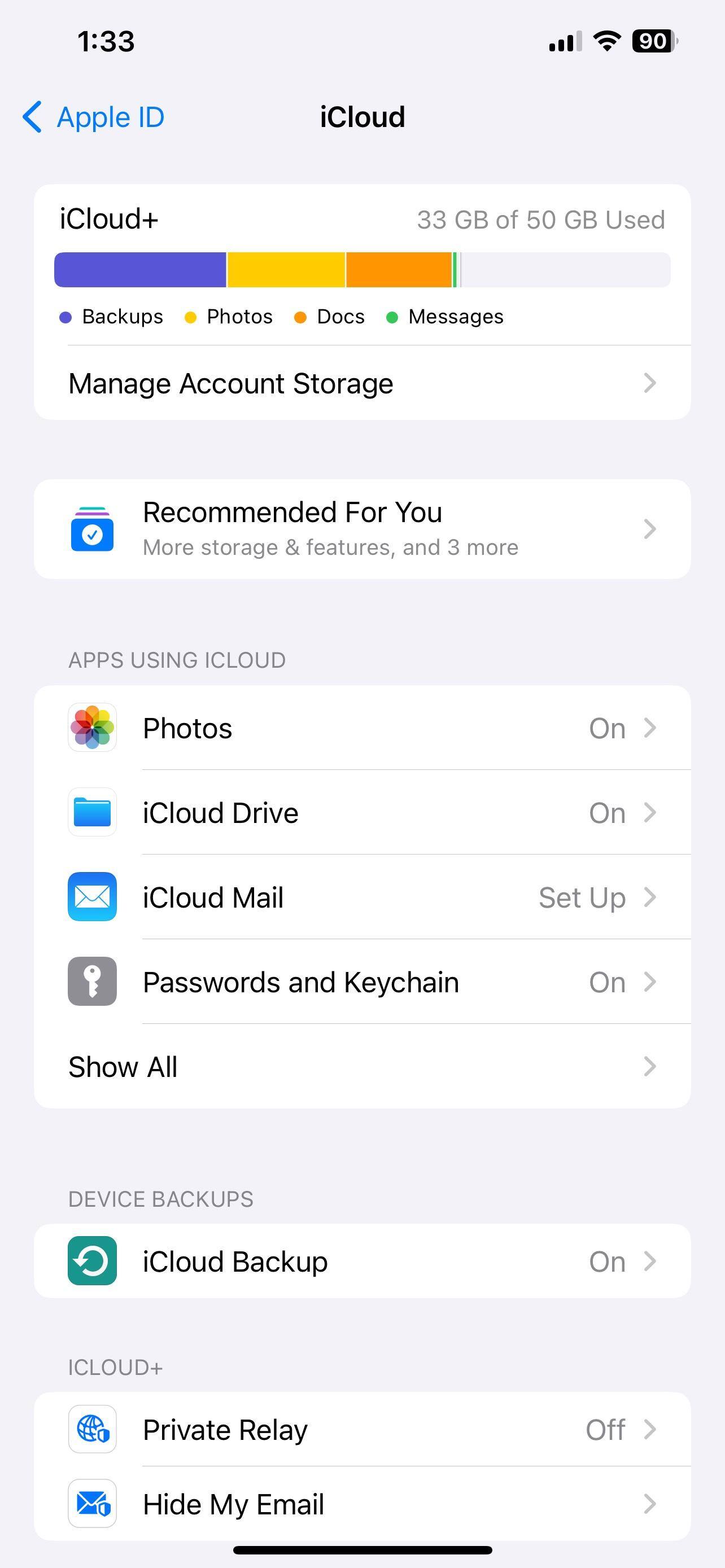725x1568 pixels.
Task: Open Passwords and Keychain
Action: pos(361,982)
